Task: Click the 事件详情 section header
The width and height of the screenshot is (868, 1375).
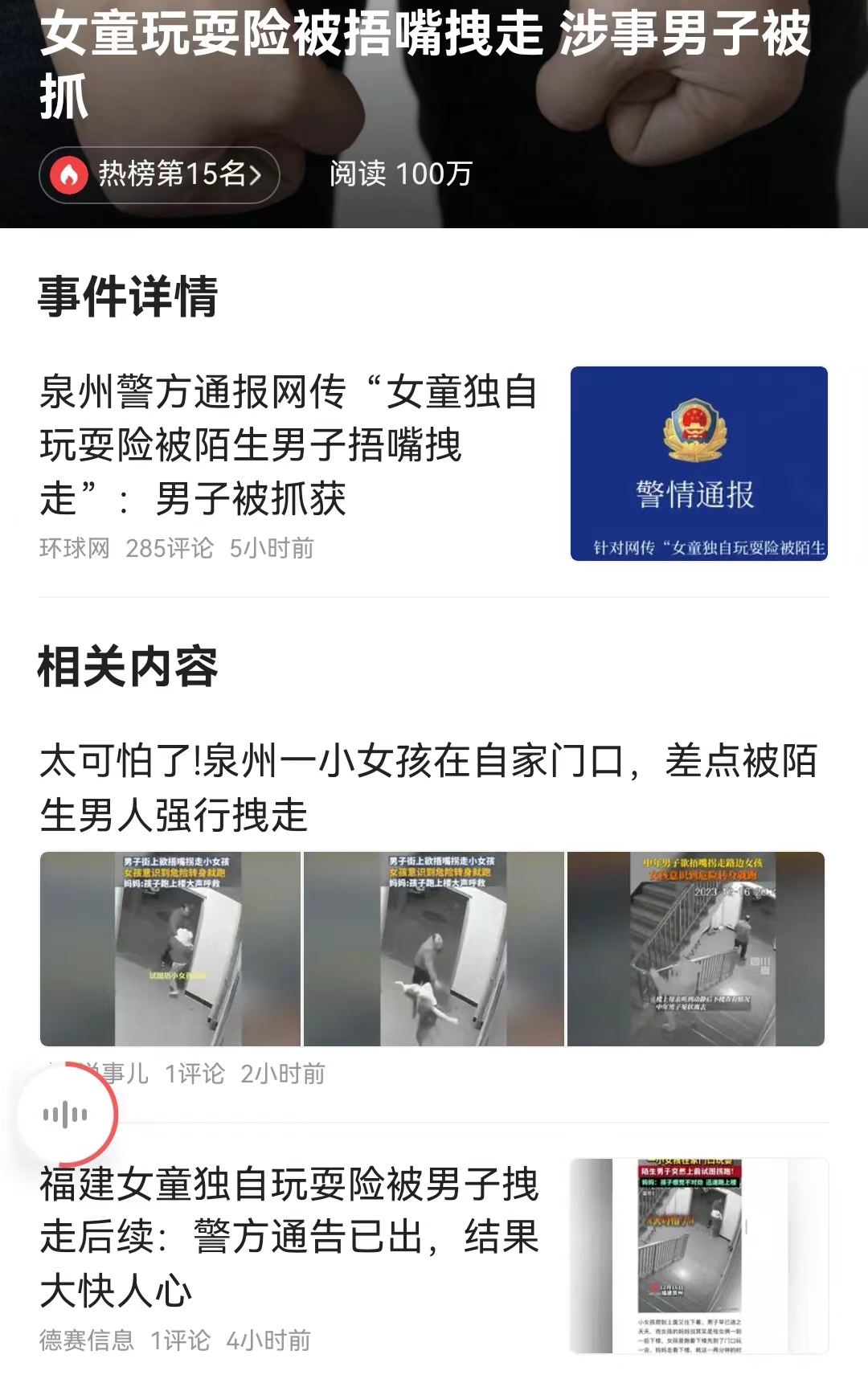Action: (129, 297)
